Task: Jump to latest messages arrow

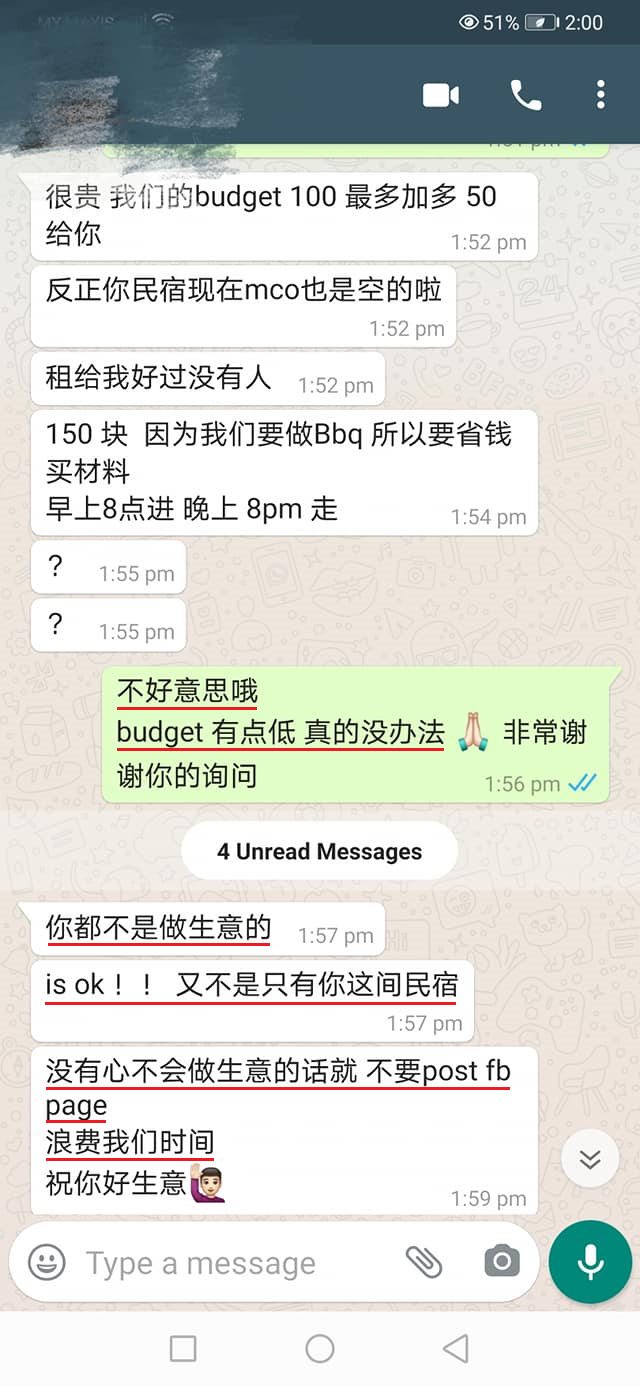Action: 590,1159
